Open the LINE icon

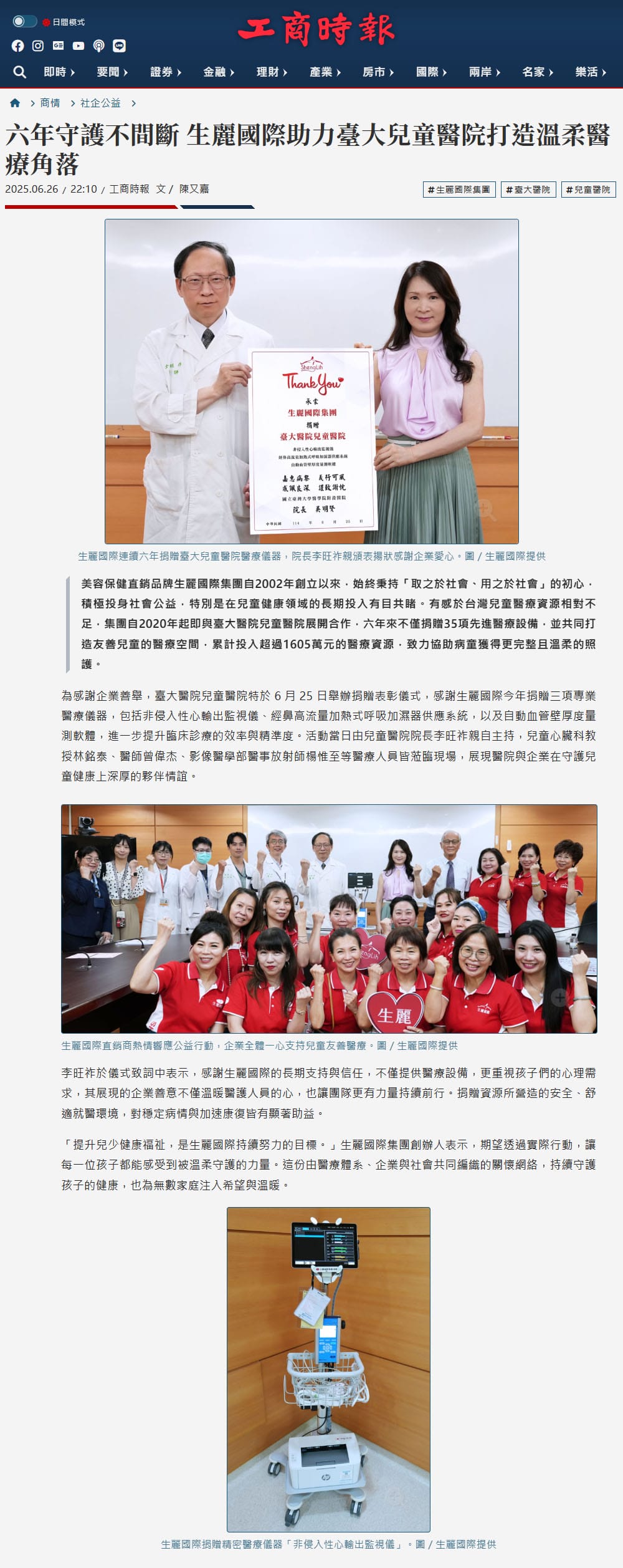119,46
